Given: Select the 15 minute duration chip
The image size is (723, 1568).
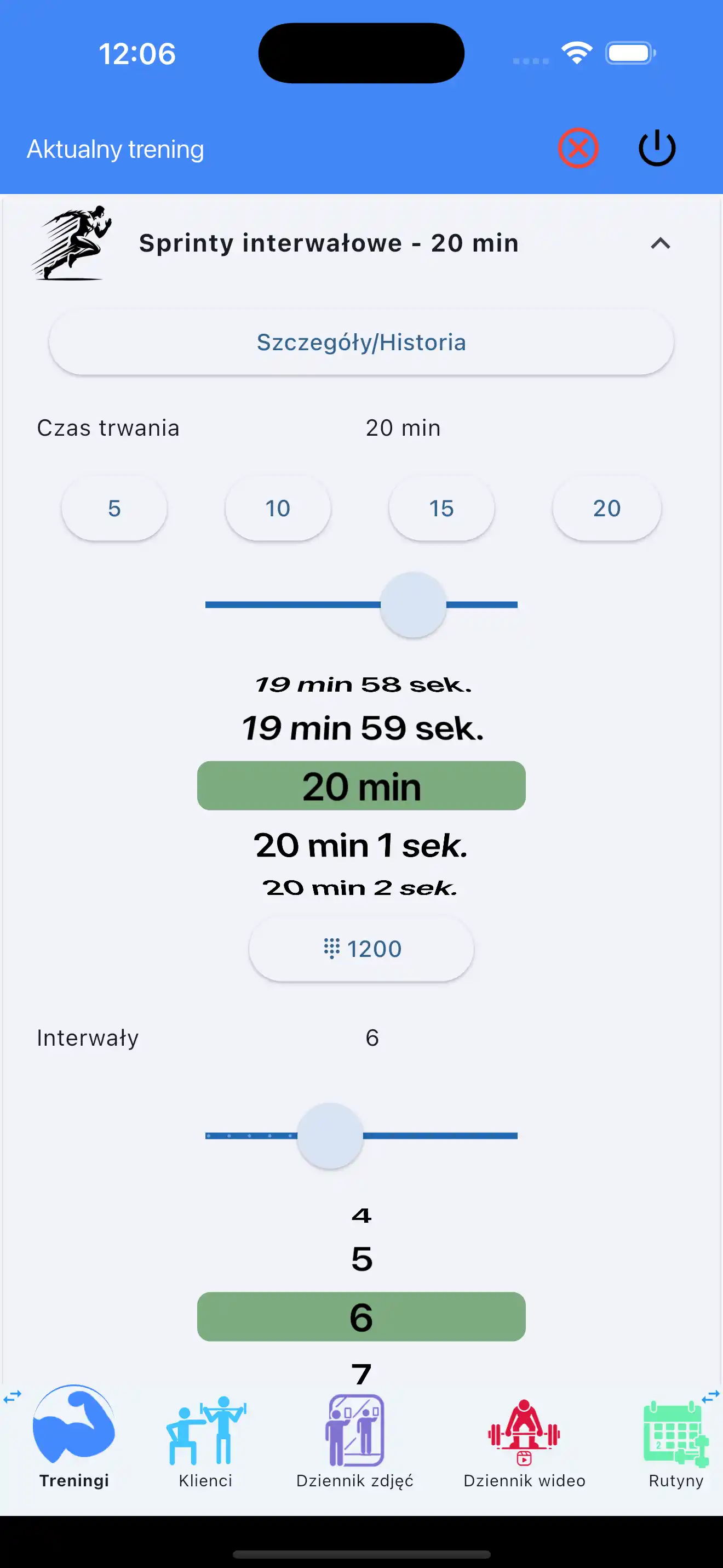Looking at the screenshot, I should pyautogui.click(x=441, y=508).
